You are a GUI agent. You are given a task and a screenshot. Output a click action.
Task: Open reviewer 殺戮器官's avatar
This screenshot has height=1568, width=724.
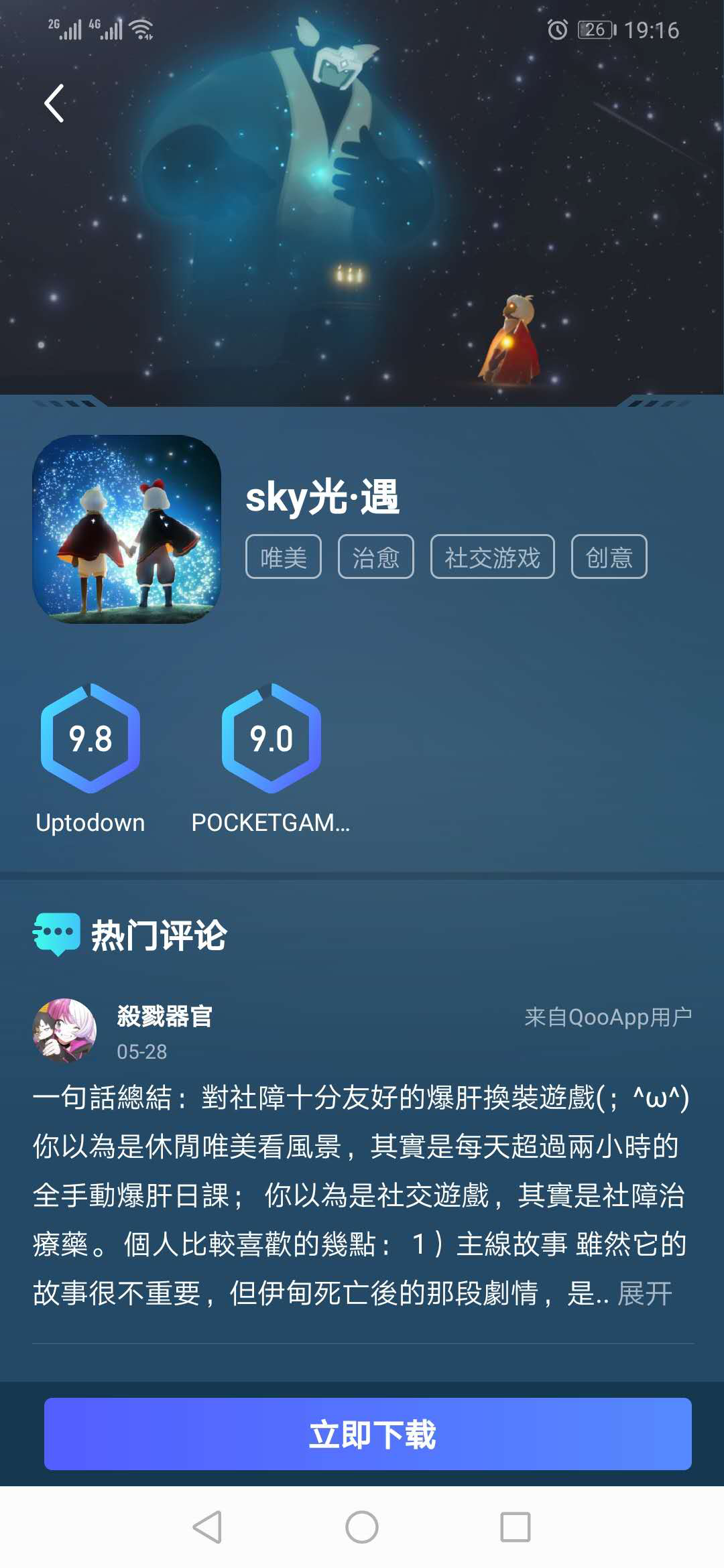click(x=64, y=1031)
